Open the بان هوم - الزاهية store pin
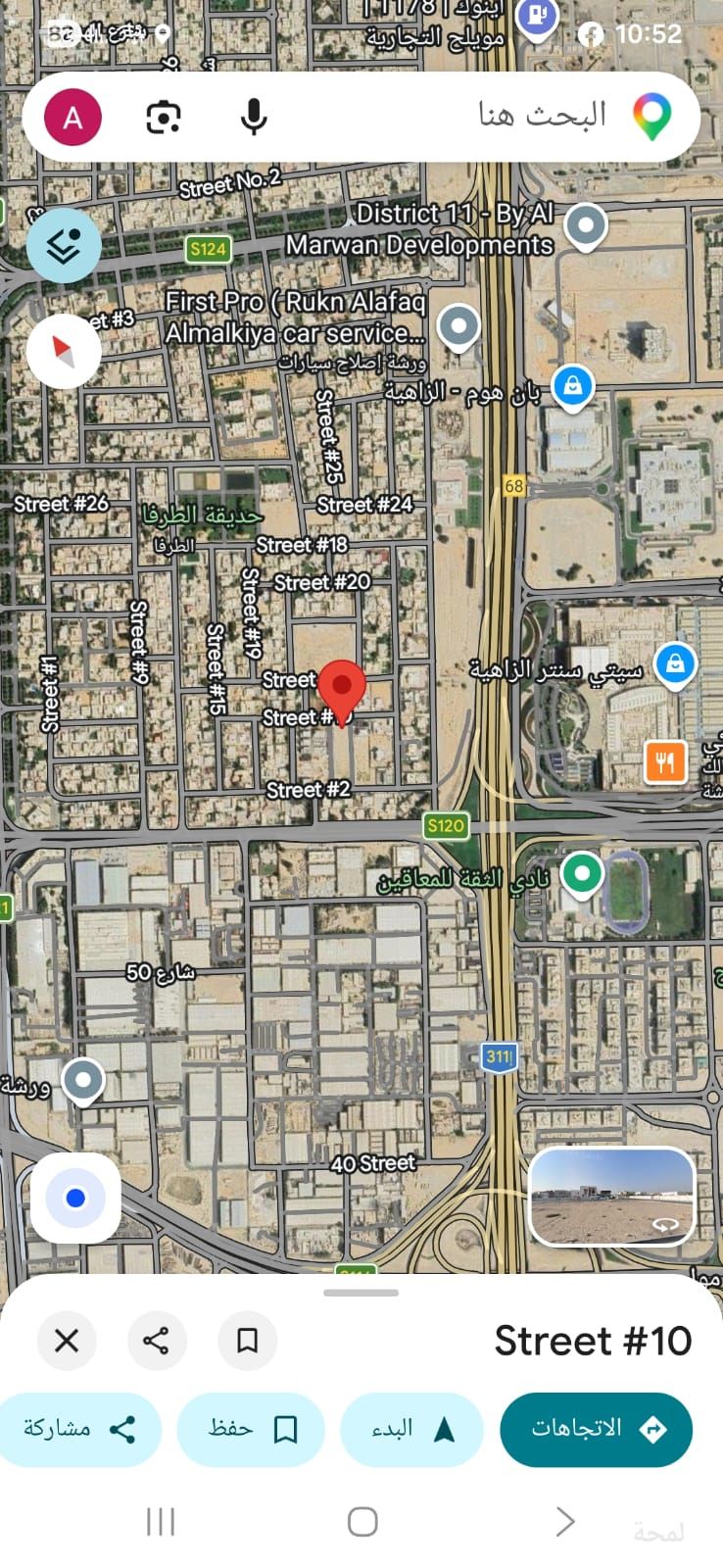This screenshot has height=1568, width=723. (572, 386)
